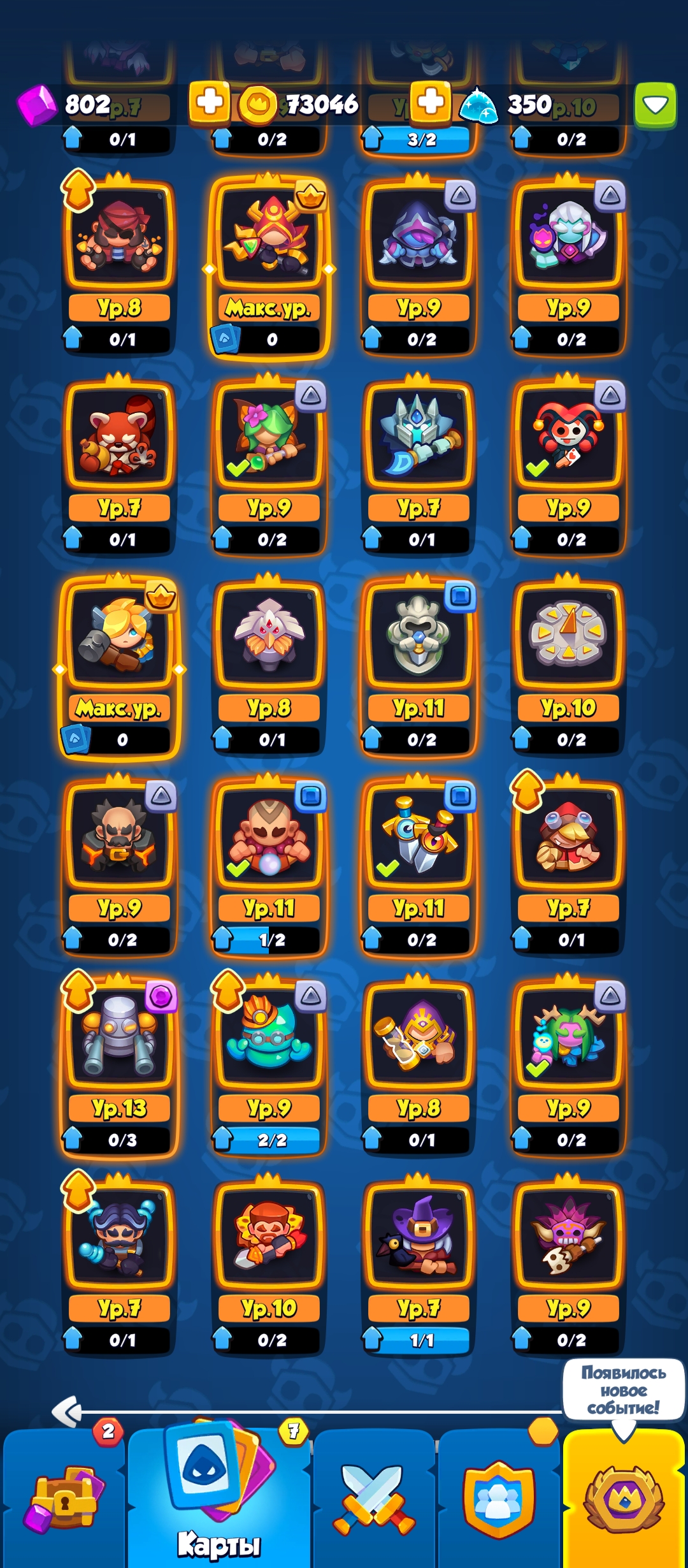Open the skull totem card level 11
This screenshot has width=688, height=1568.
[x=419, y=665]
